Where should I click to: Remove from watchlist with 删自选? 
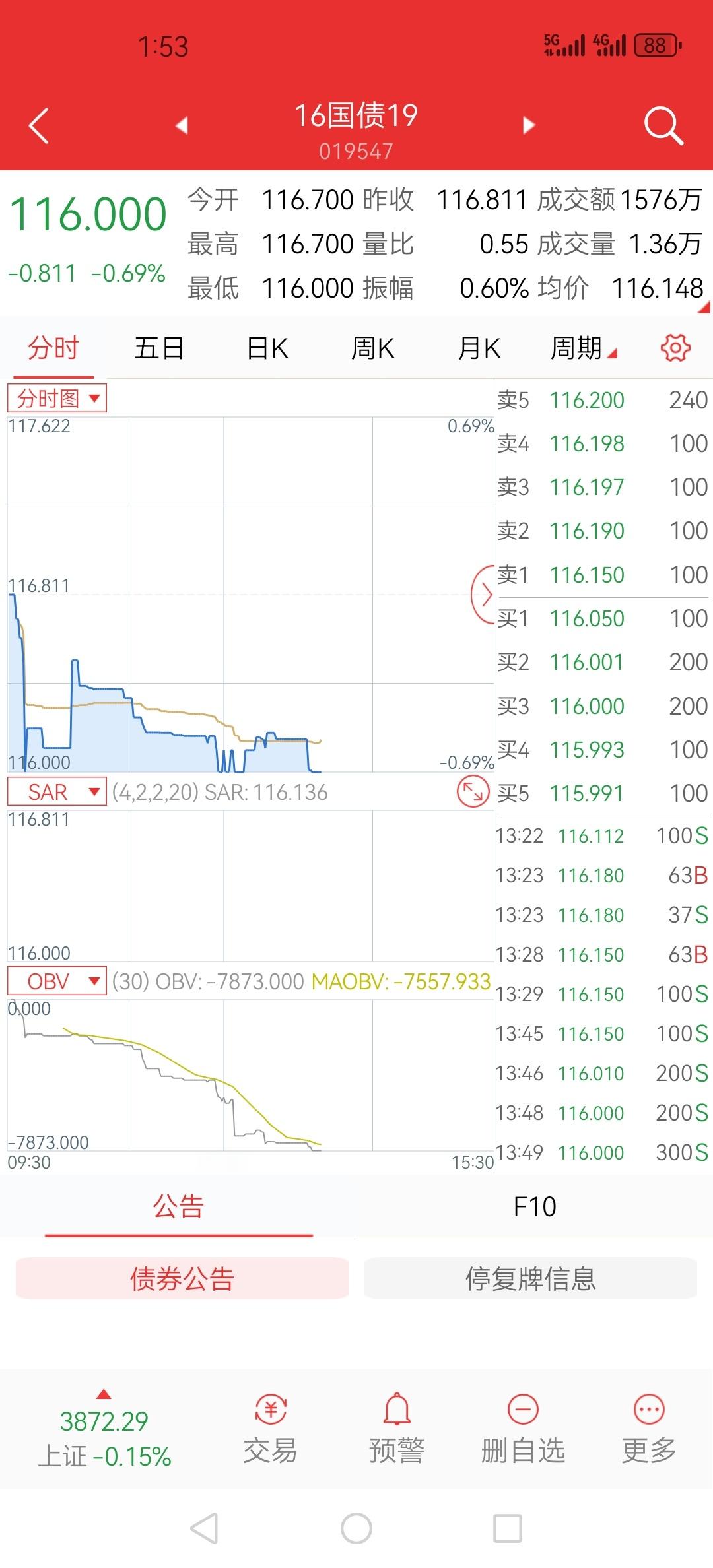click(523, 1429)
